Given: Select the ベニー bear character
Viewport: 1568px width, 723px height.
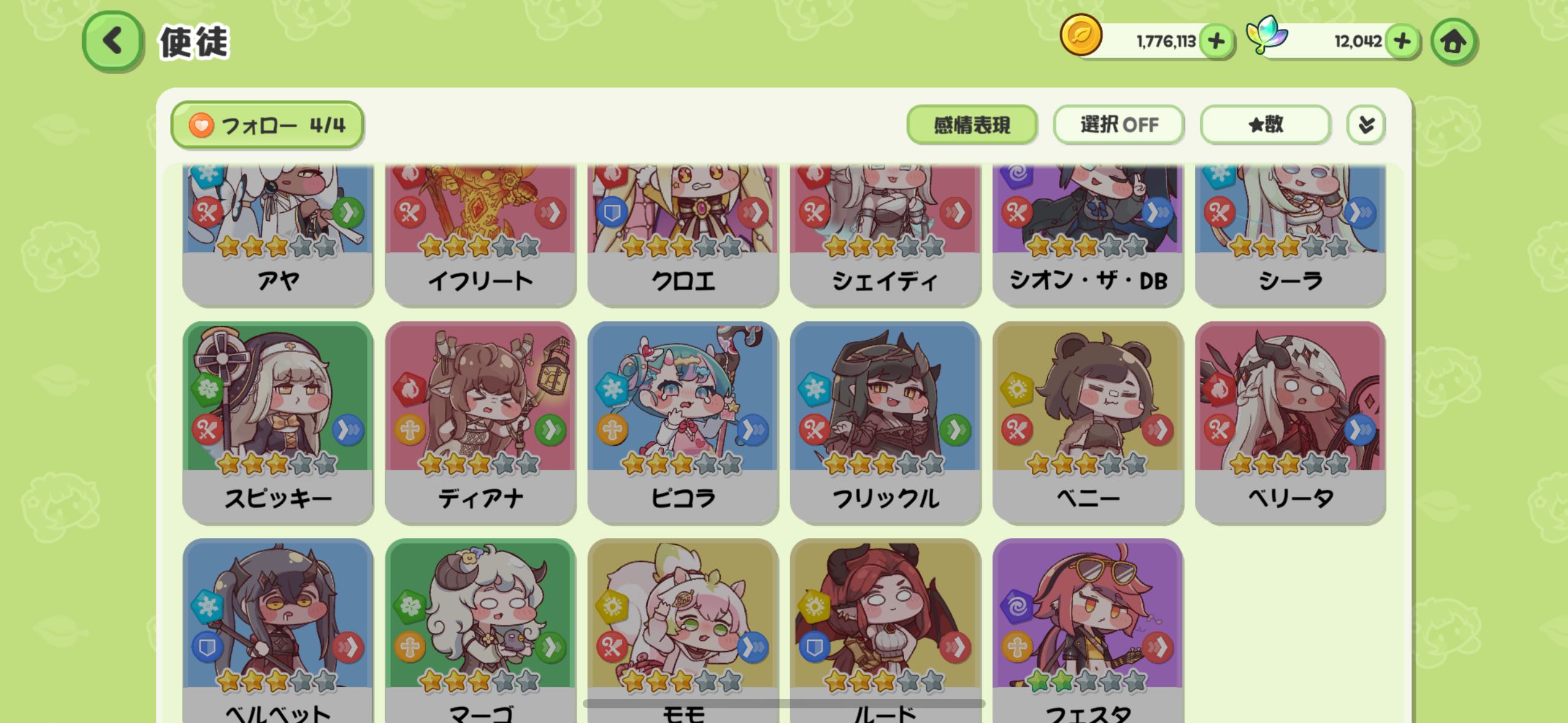Looking at the screenshot, I should [x=1088, y=423].
